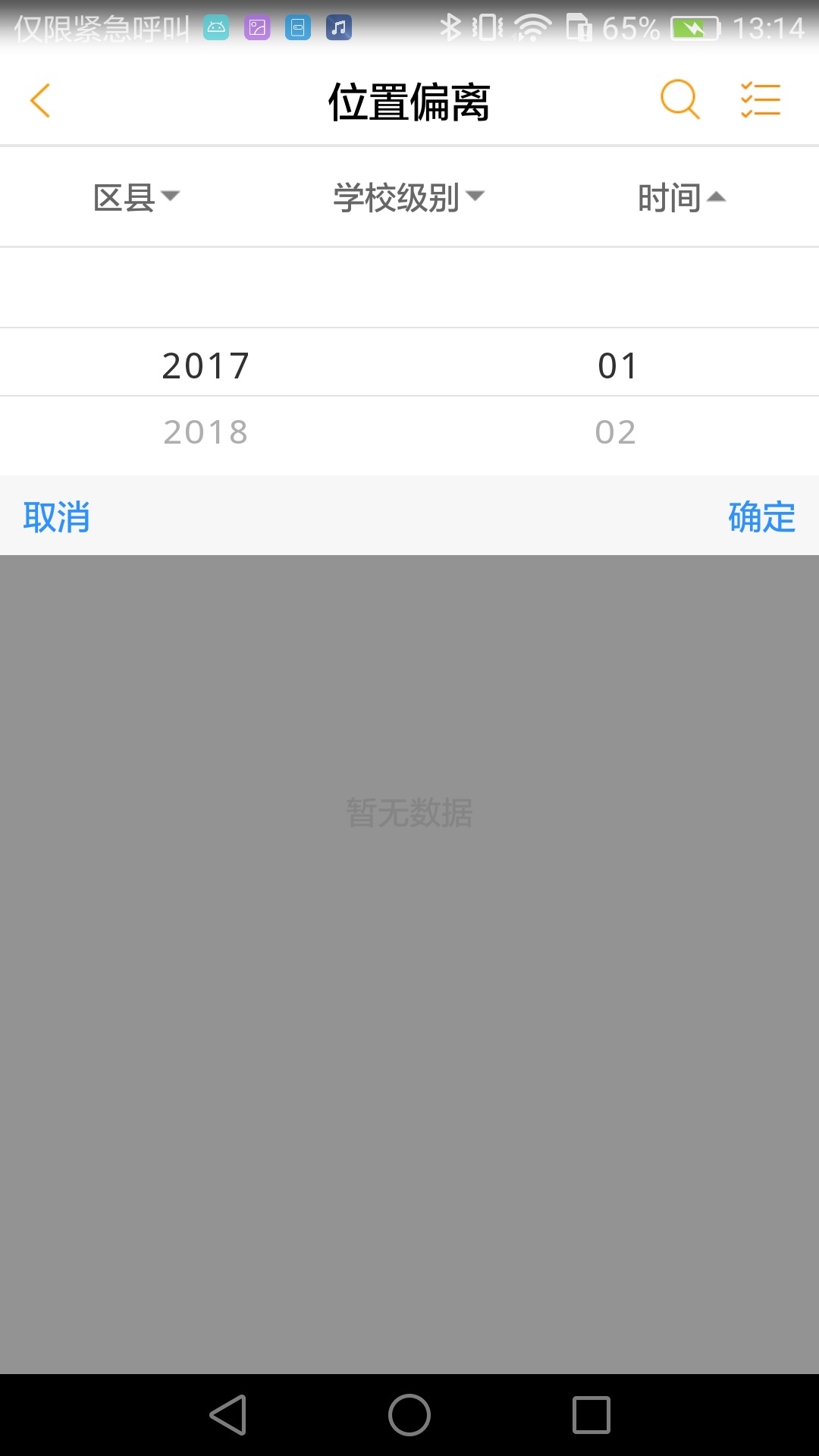Open the gallery notification icon
Screen dimensions: 819x1456
click(257, 27)
